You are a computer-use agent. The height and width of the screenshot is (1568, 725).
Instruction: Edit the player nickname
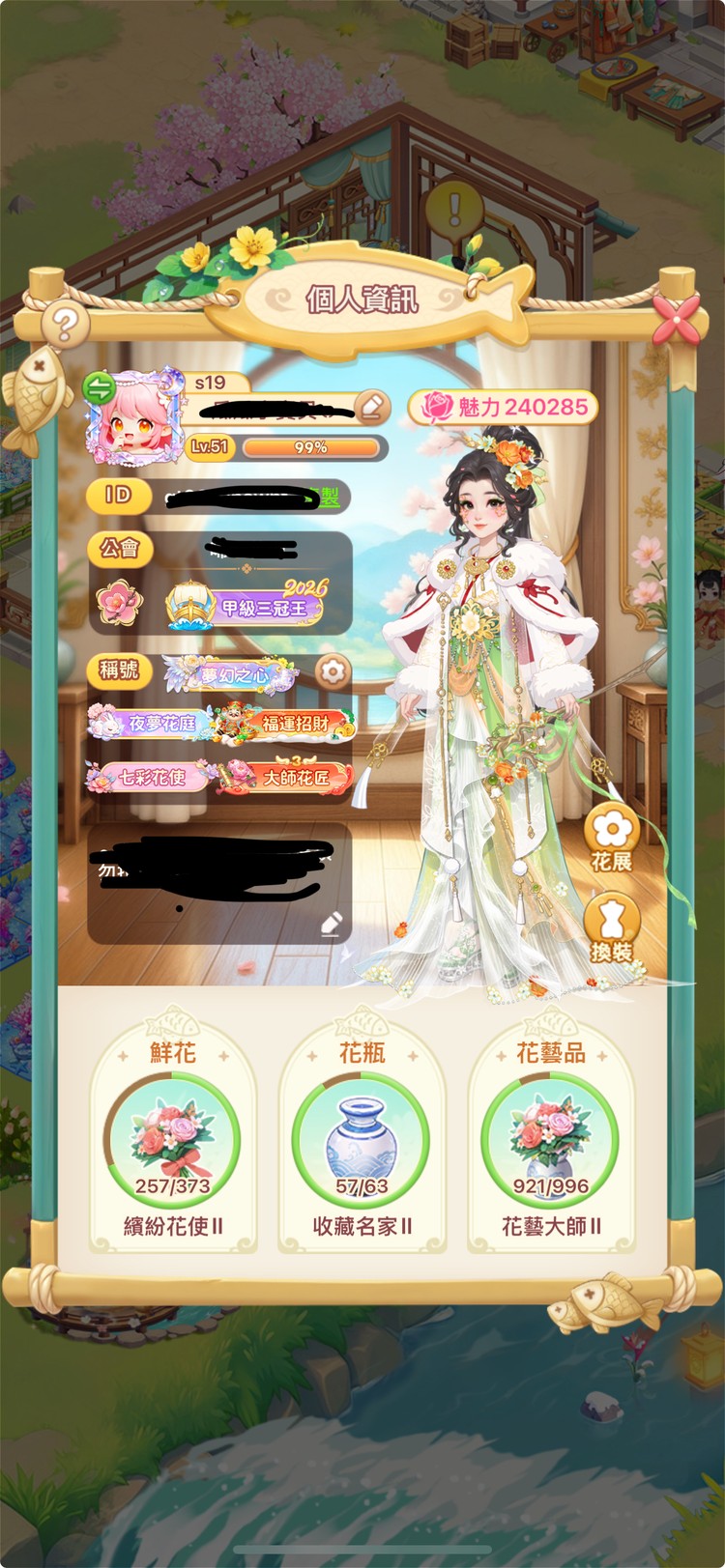click(371, 408)
